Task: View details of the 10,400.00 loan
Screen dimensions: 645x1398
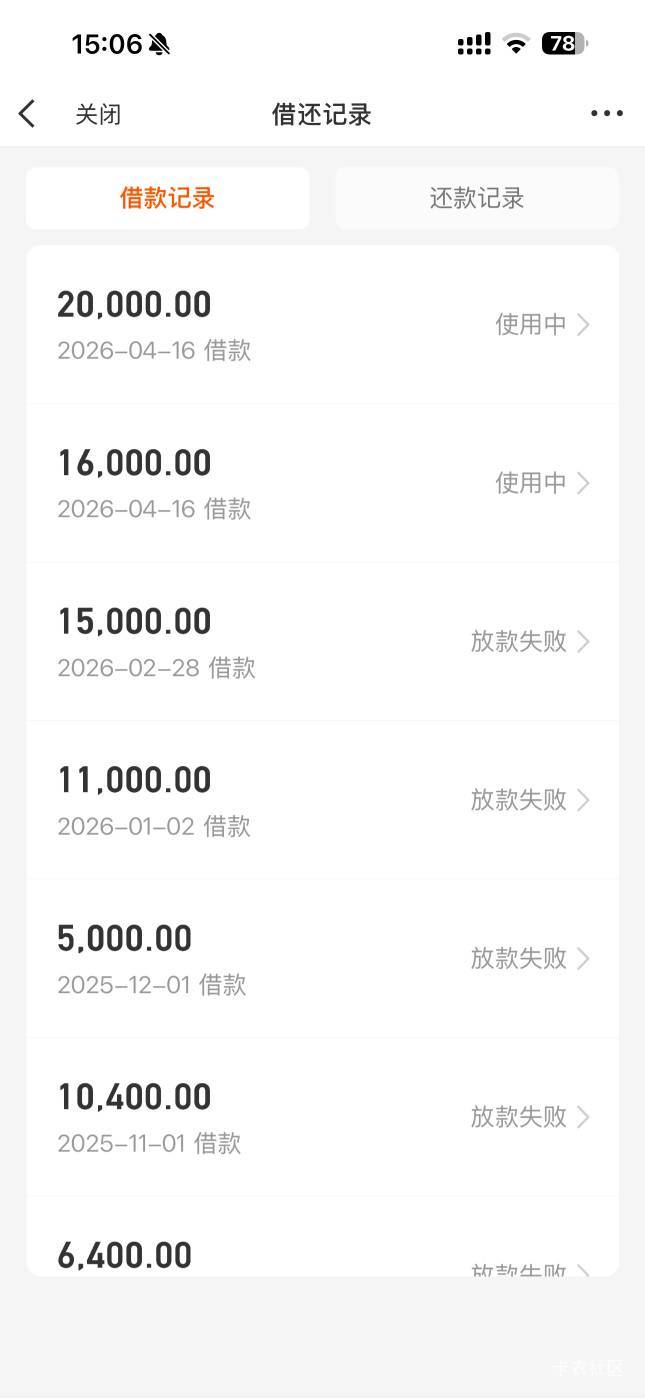Action: click(322, 1116)
